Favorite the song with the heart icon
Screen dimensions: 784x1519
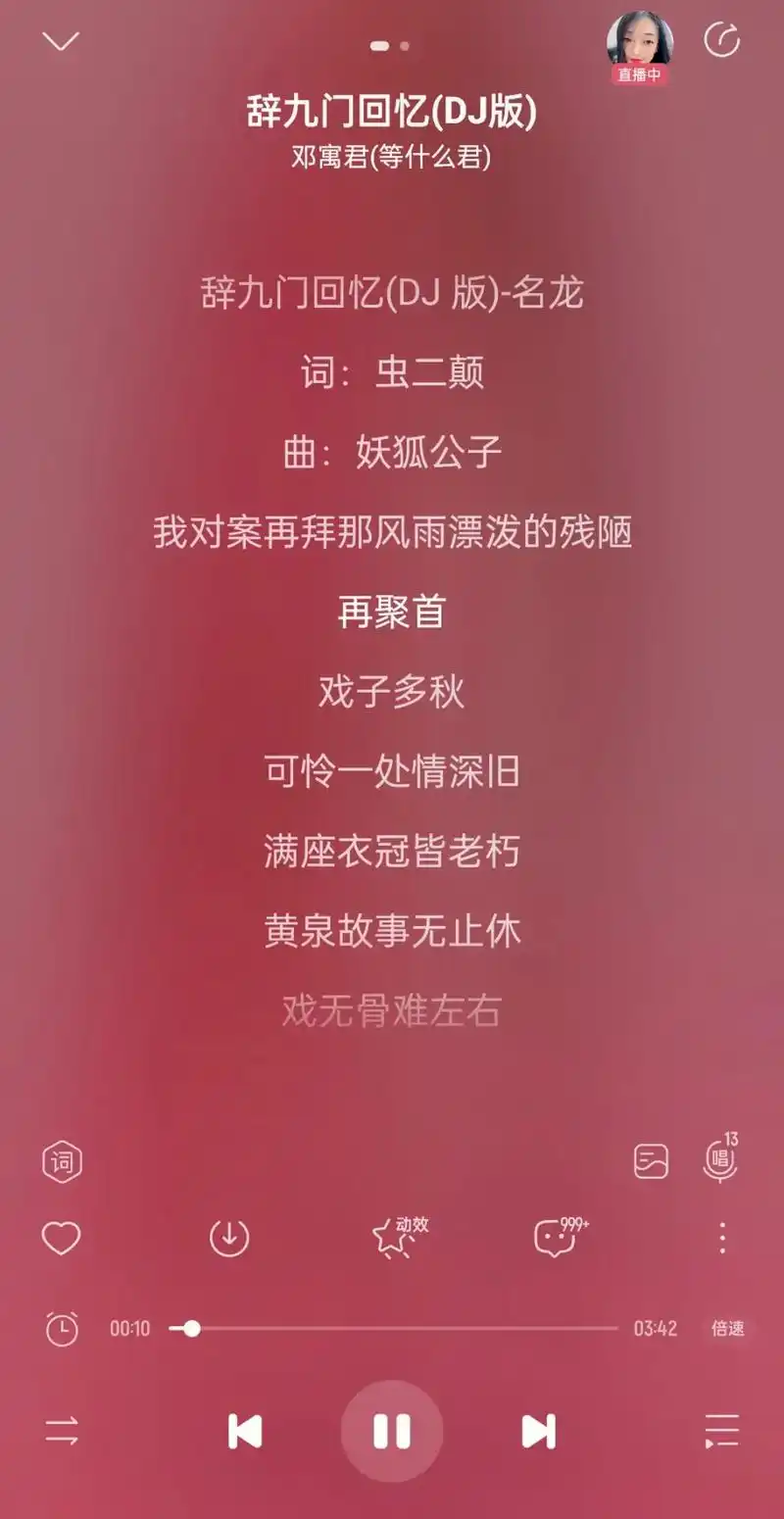pyautogui.click(x=61, y=1238)
